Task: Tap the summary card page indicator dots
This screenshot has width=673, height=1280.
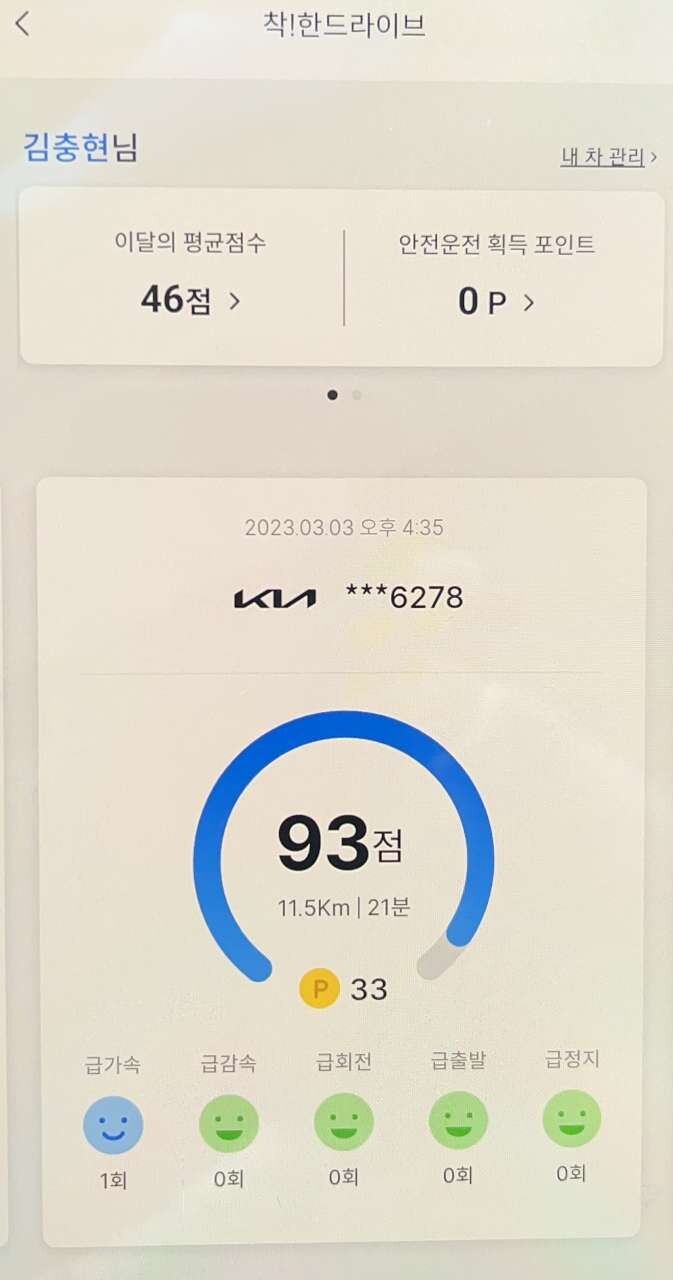Action: click(x=344, y=395)
